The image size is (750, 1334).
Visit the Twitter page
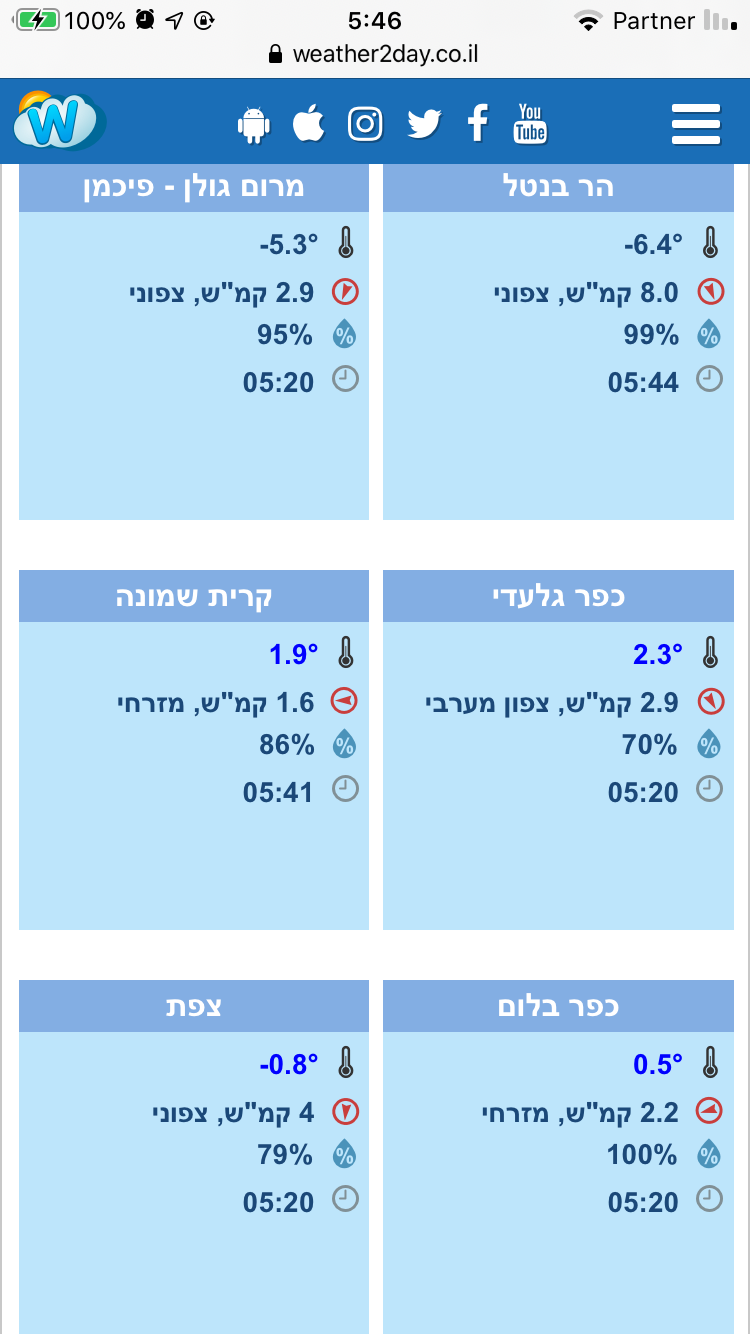pyautogui.click(x=424, y=124)
